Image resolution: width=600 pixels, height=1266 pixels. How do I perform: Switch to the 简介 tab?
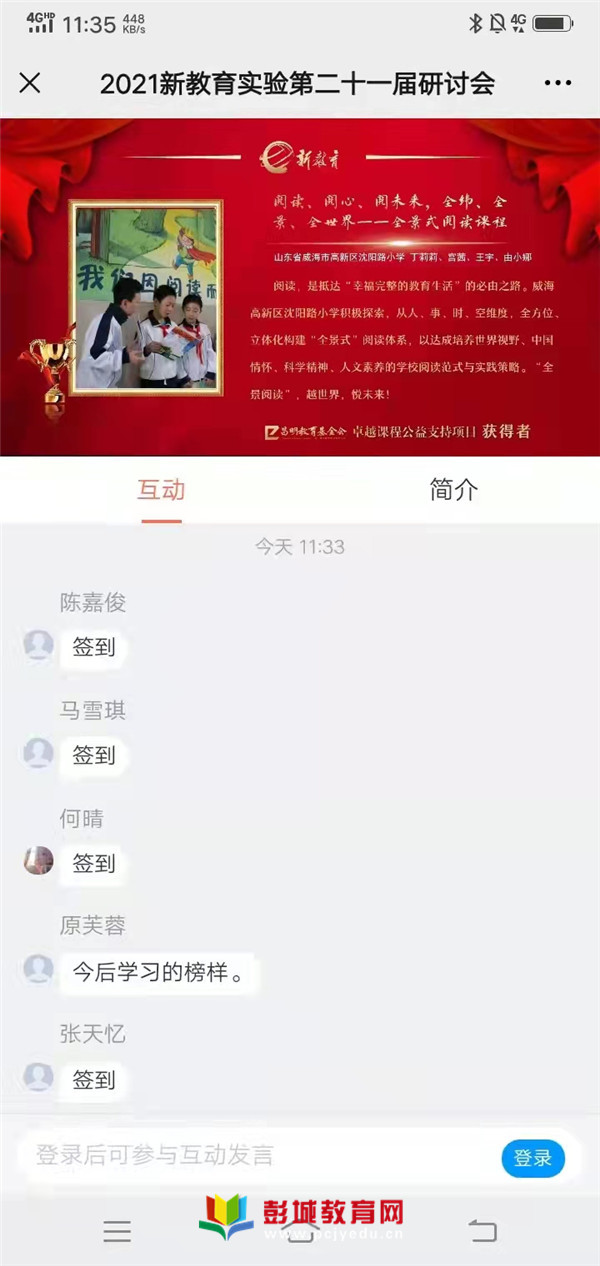(453, 490)
